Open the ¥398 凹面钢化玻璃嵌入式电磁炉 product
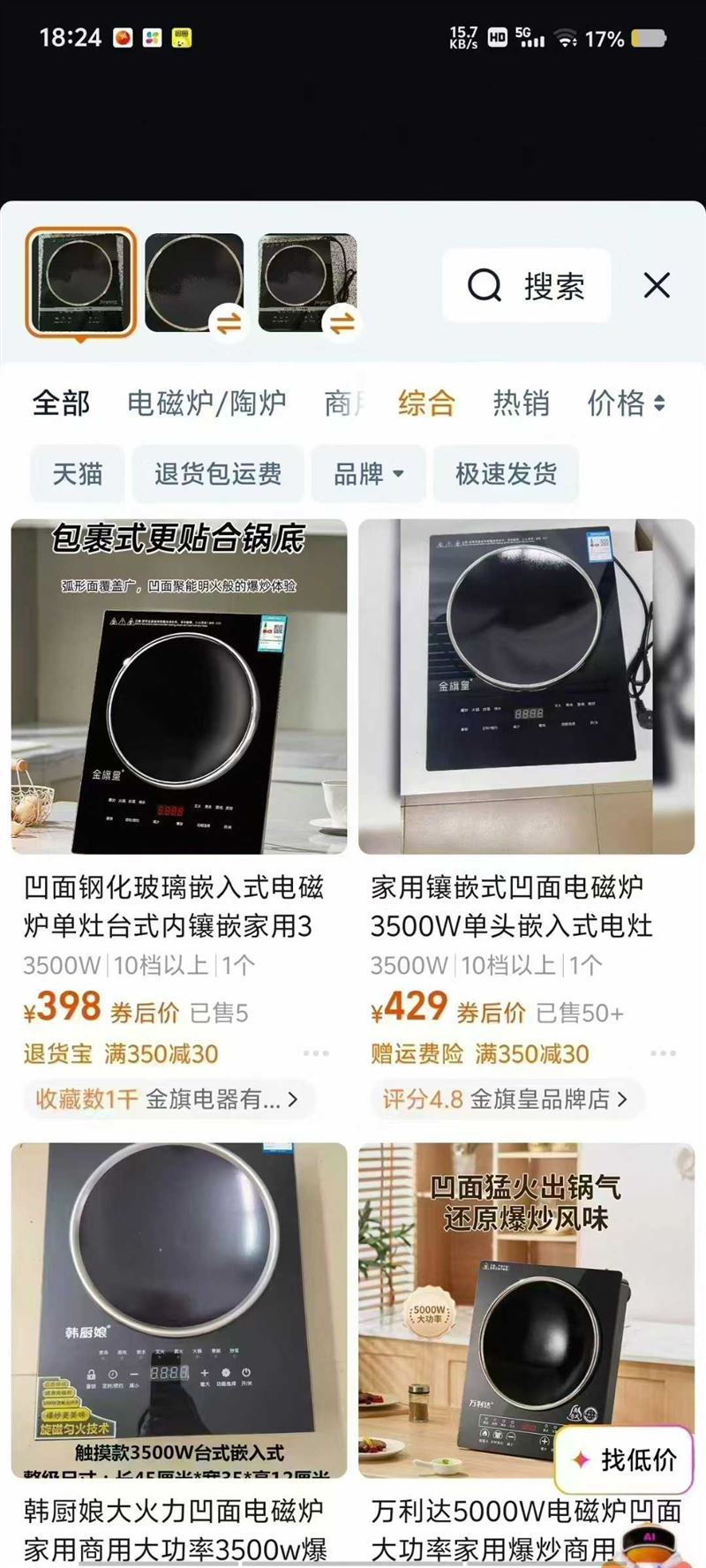706x1568 pixels. (x=179, y=687)
